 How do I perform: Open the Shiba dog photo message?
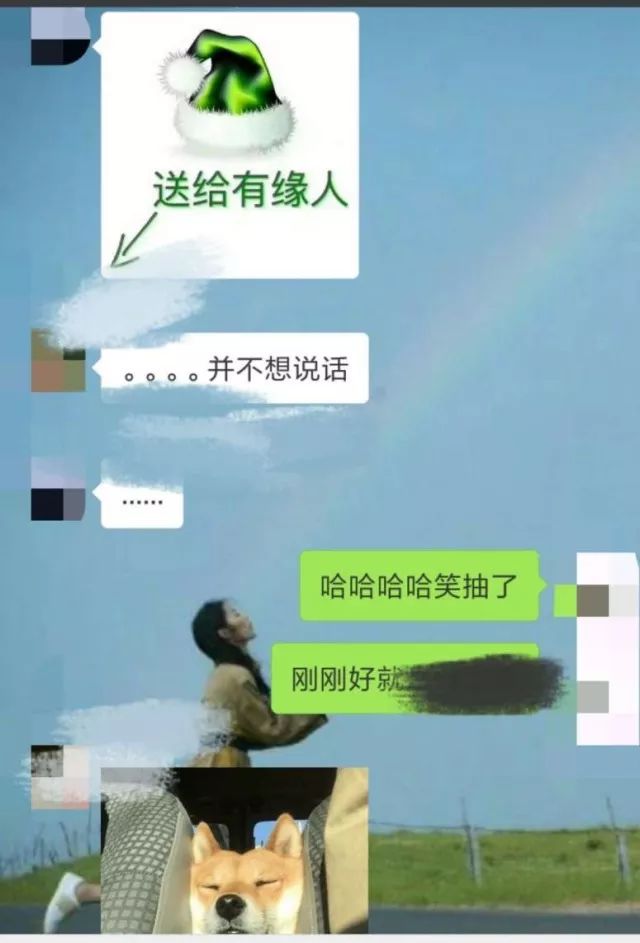point(234,850)
